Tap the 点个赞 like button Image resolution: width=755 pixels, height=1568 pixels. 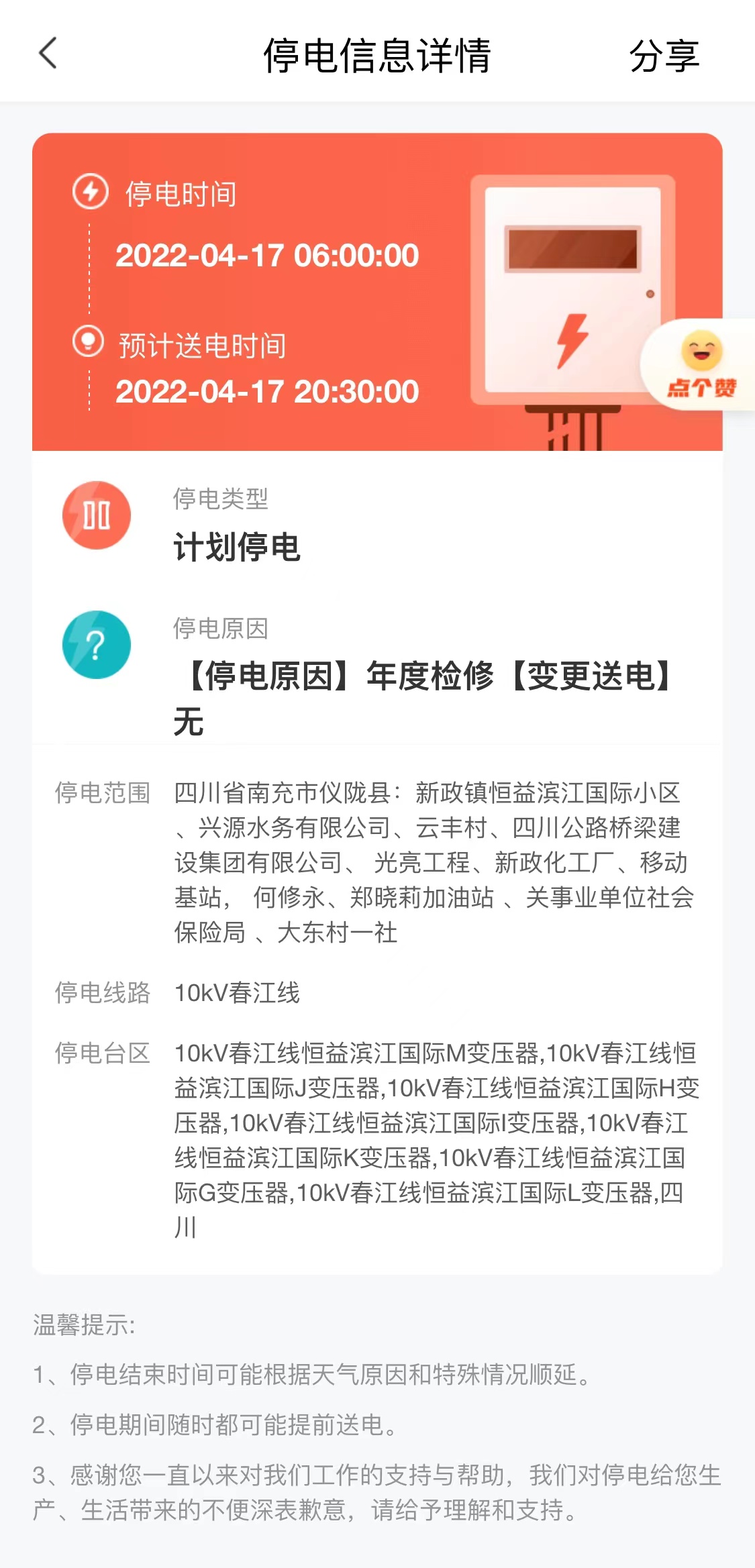pyautogui.click(x=701, y=365)
